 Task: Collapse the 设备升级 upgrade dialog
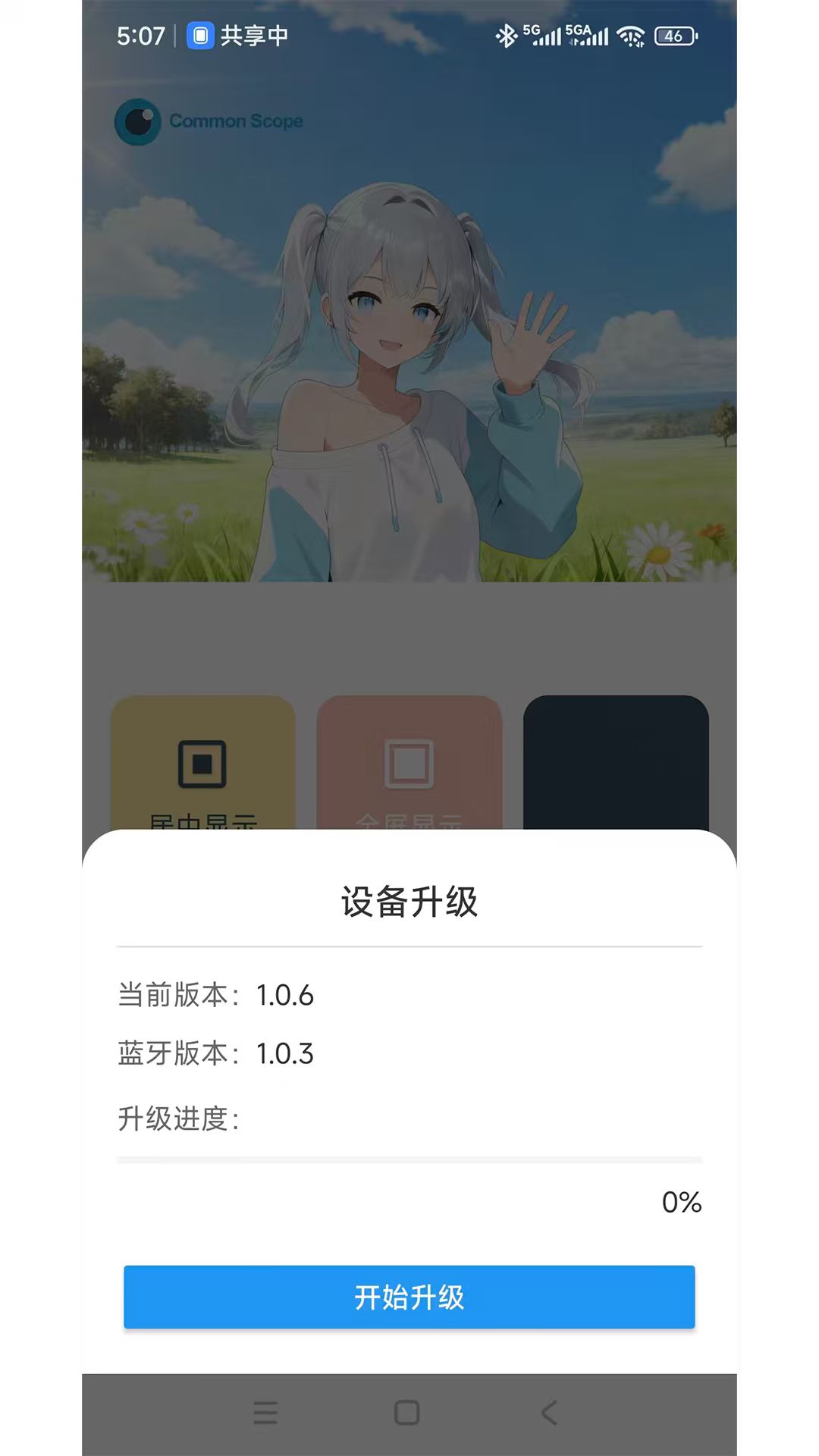click(x=409, y=902)
